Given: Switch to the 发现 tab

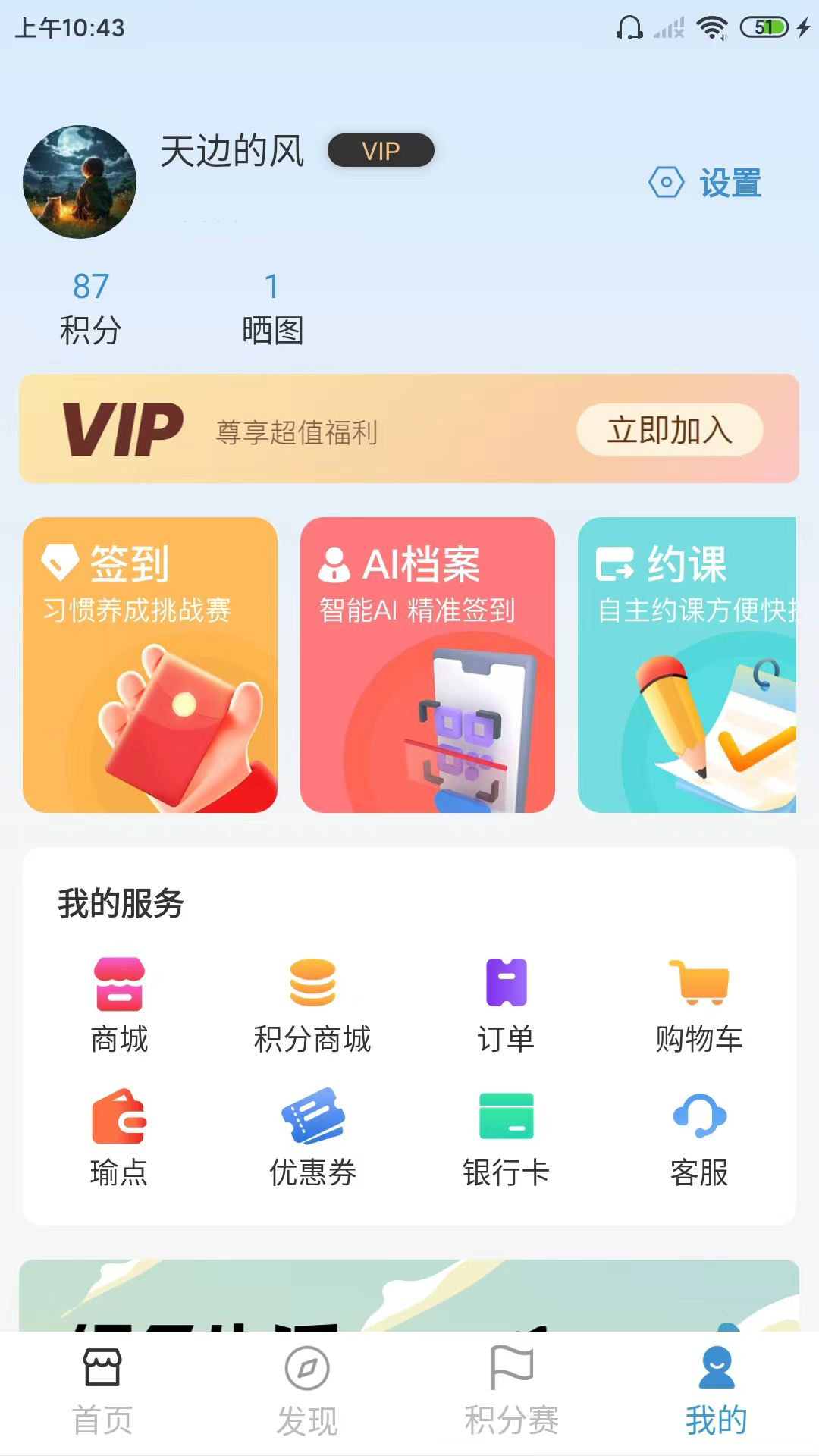Looking at the screenshot, I should (x=307, y=1392).
